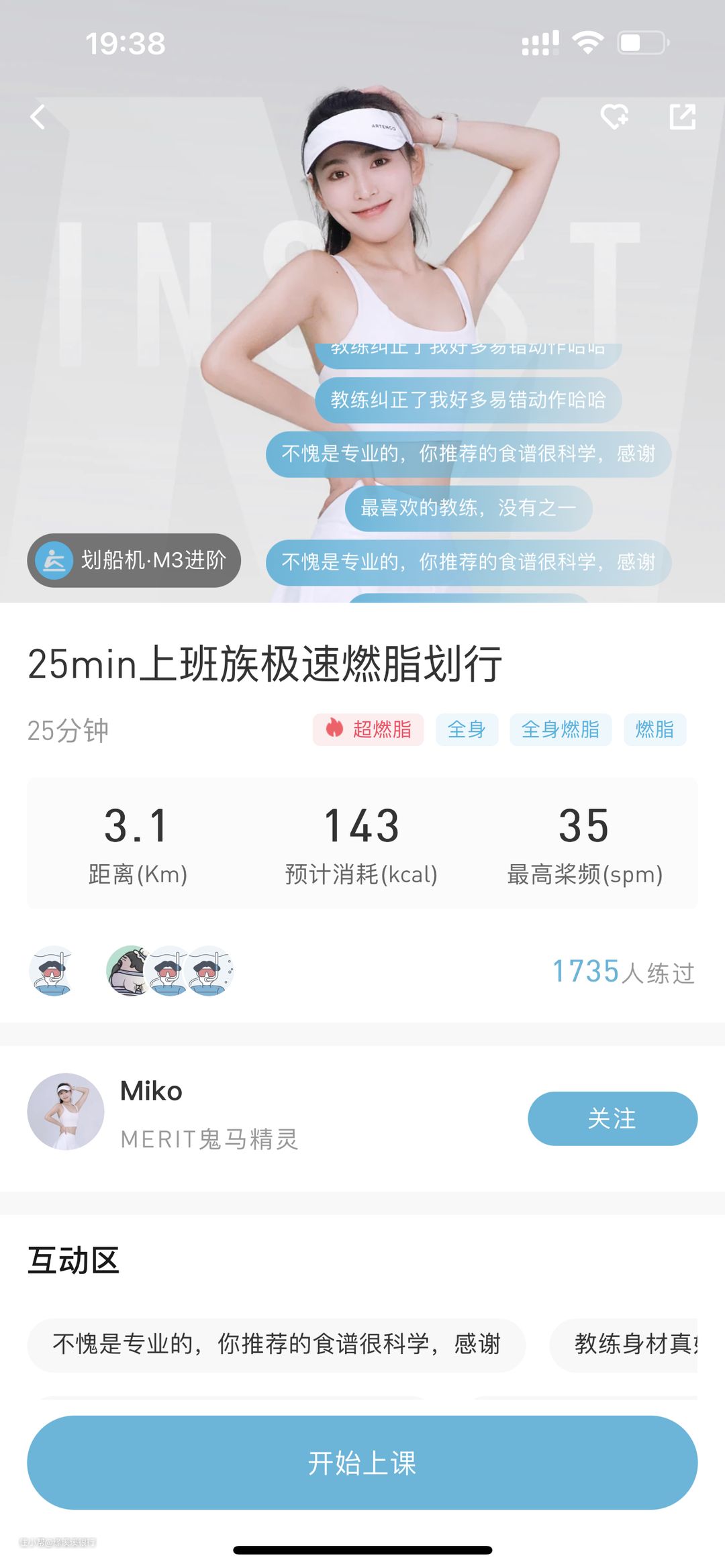Select the 超燃脂 tag

pos(369,729)
